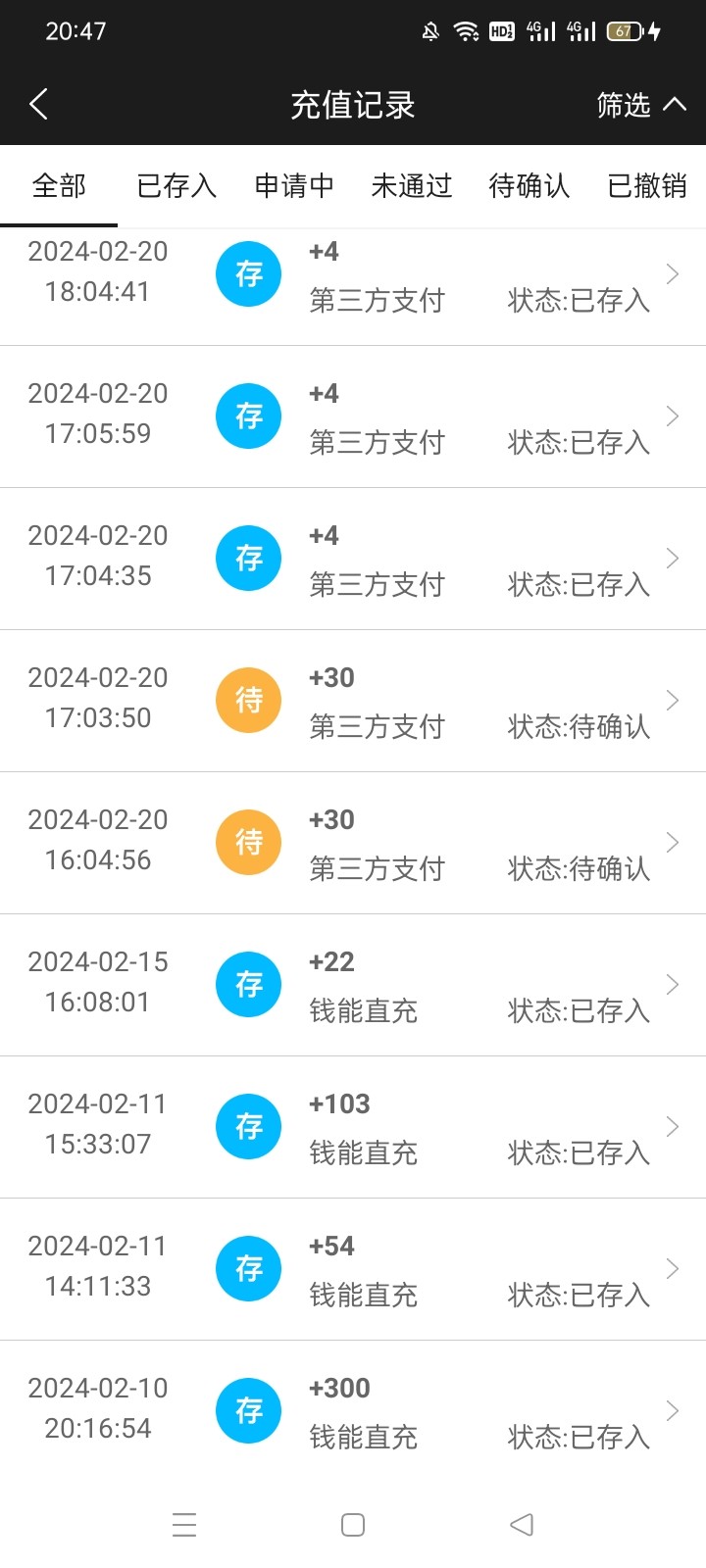The image size is (706, 1568).
Task: Tap the battery indicator showing 67
Action: click(625, 30)
